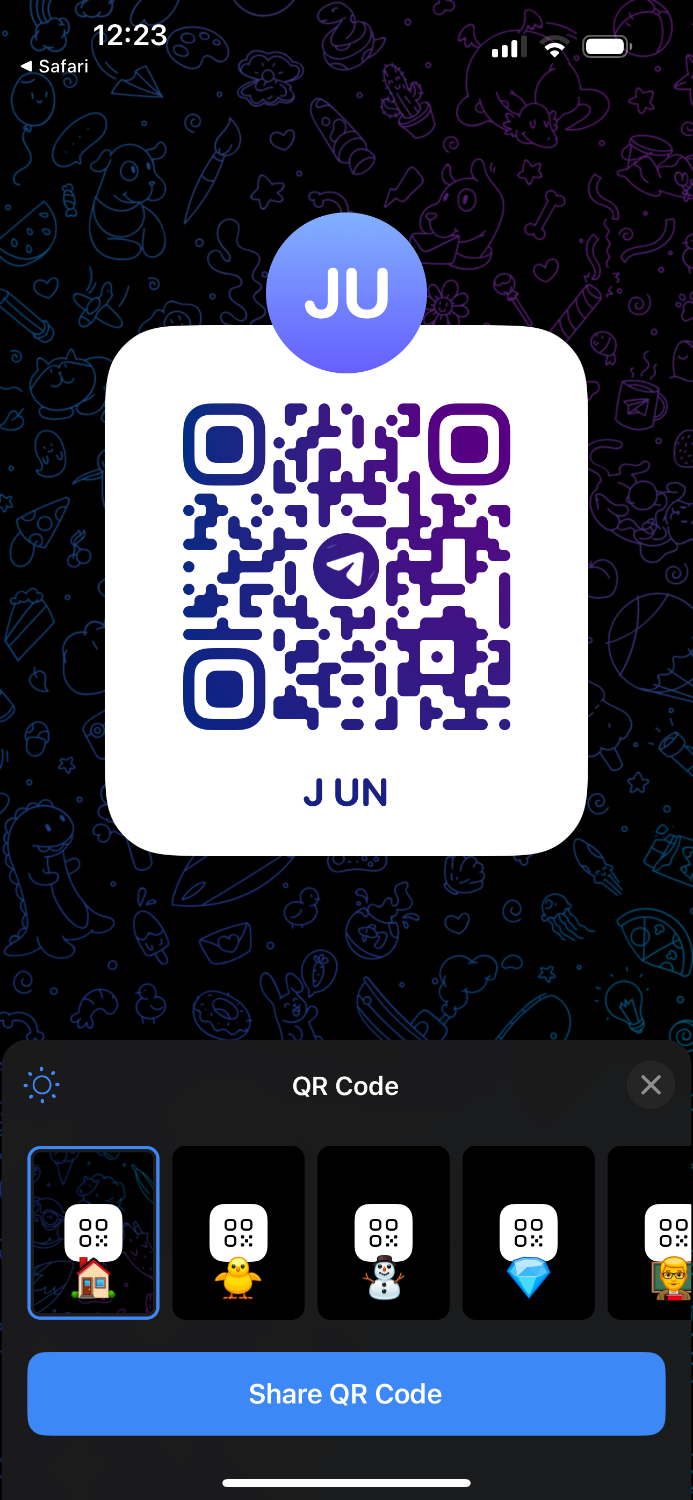
Task: Close the QR Code panel
Action: click(651, 1085)
